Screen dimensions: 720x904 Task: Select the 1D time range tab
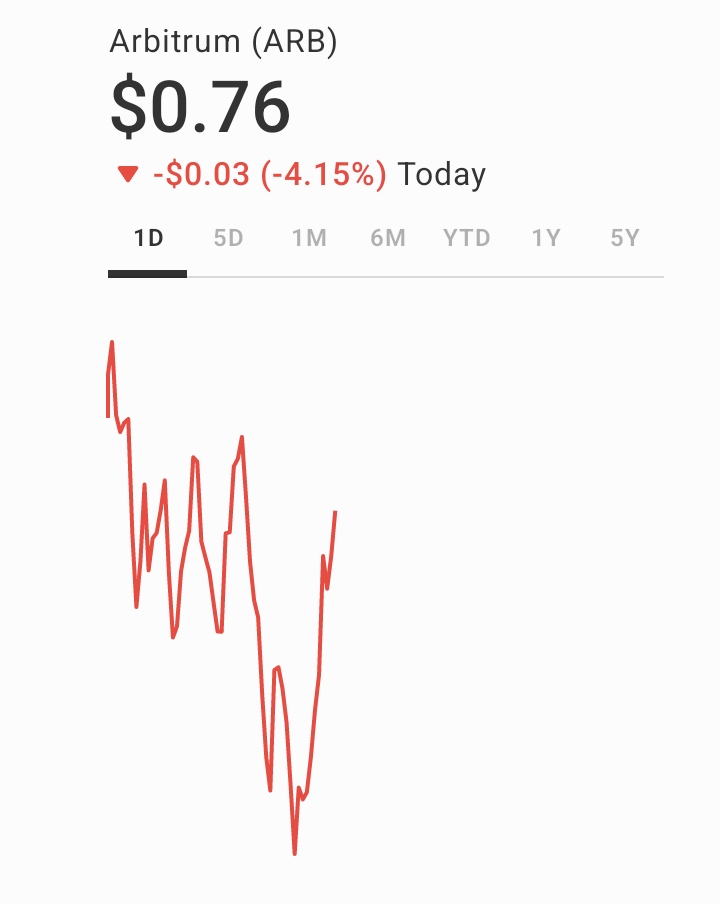pyautogui.click(x=148, y=238)
